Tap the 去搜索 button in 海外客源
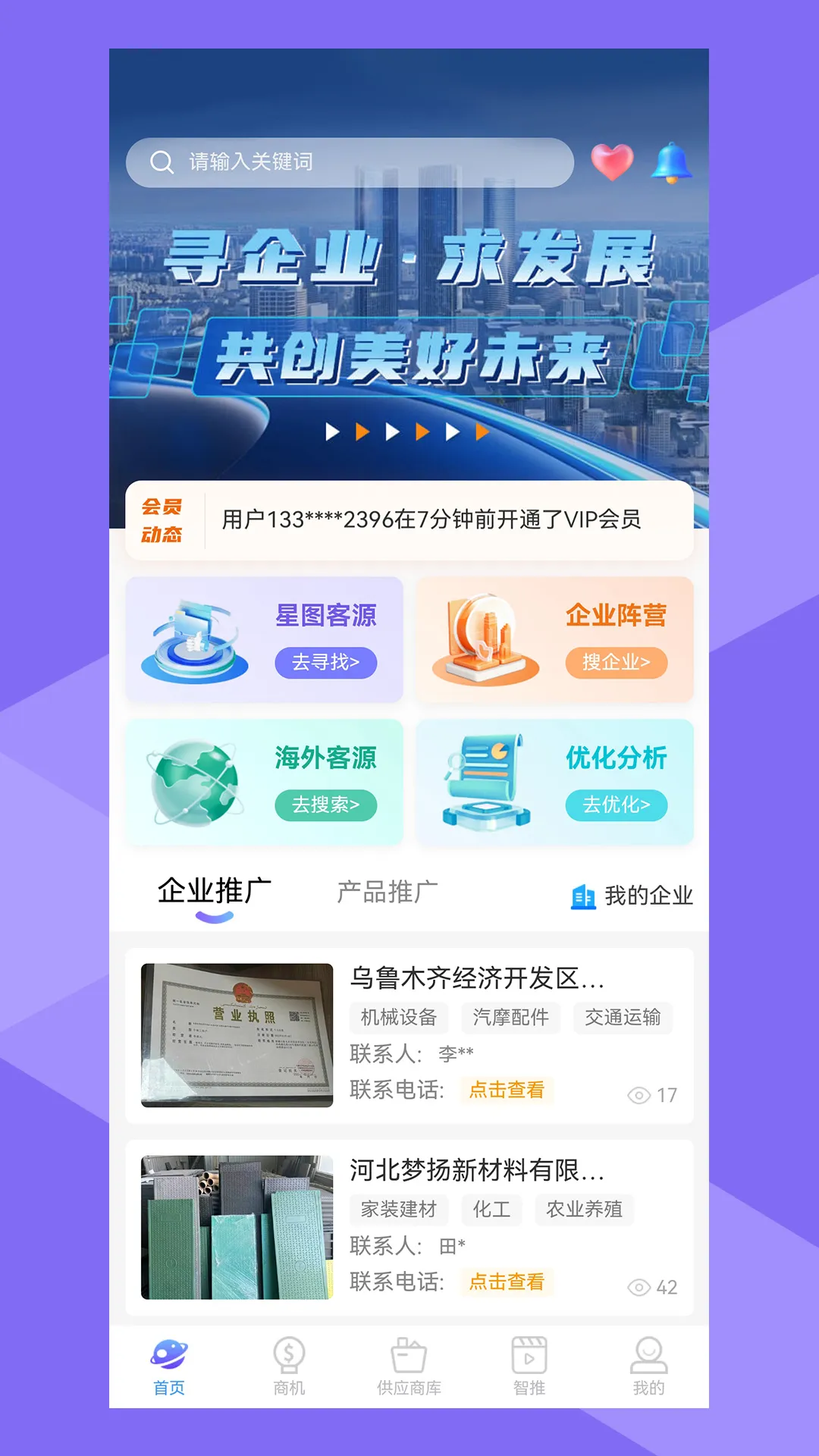819x1456 pixels. [x=325, y=805]
